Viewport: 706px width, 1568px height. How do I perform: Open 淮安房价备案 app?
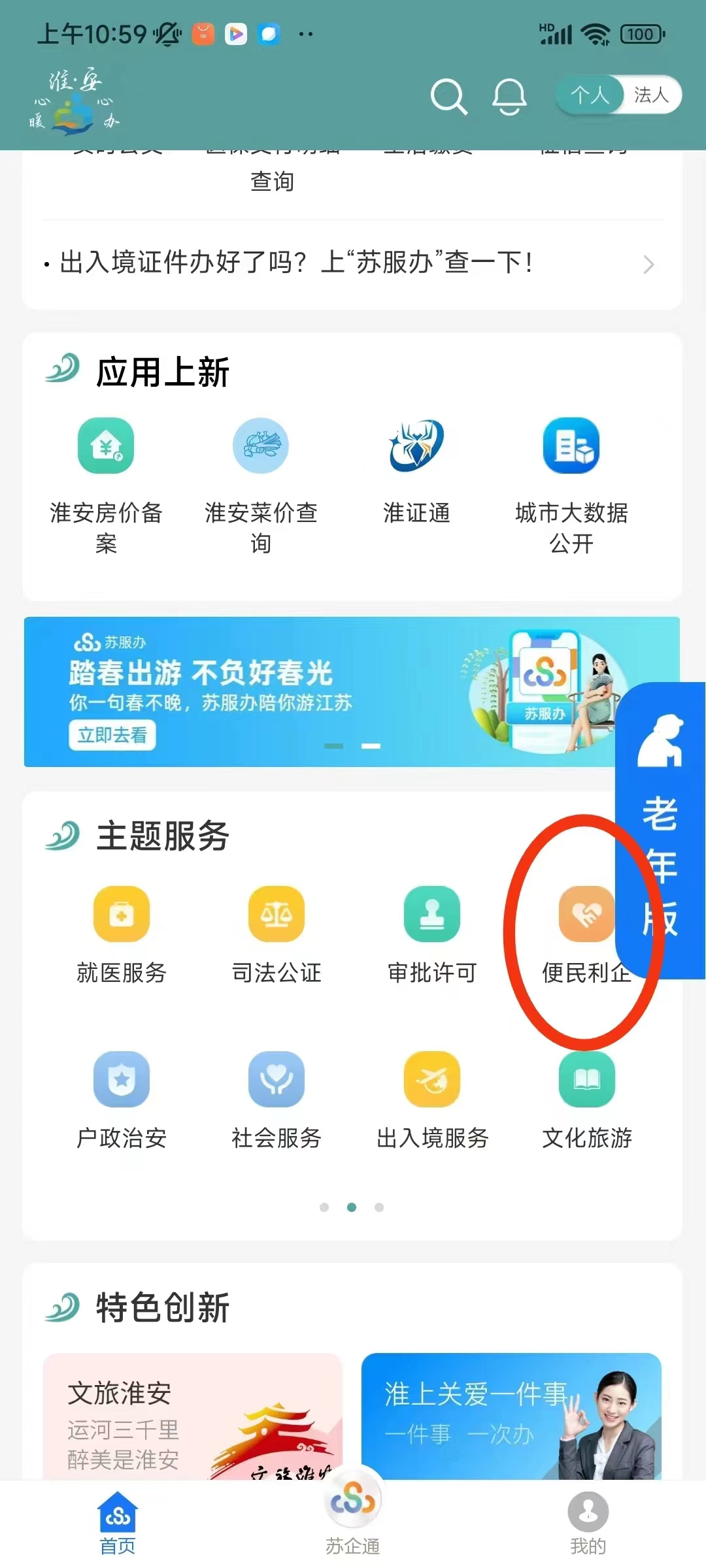point(106,486)
